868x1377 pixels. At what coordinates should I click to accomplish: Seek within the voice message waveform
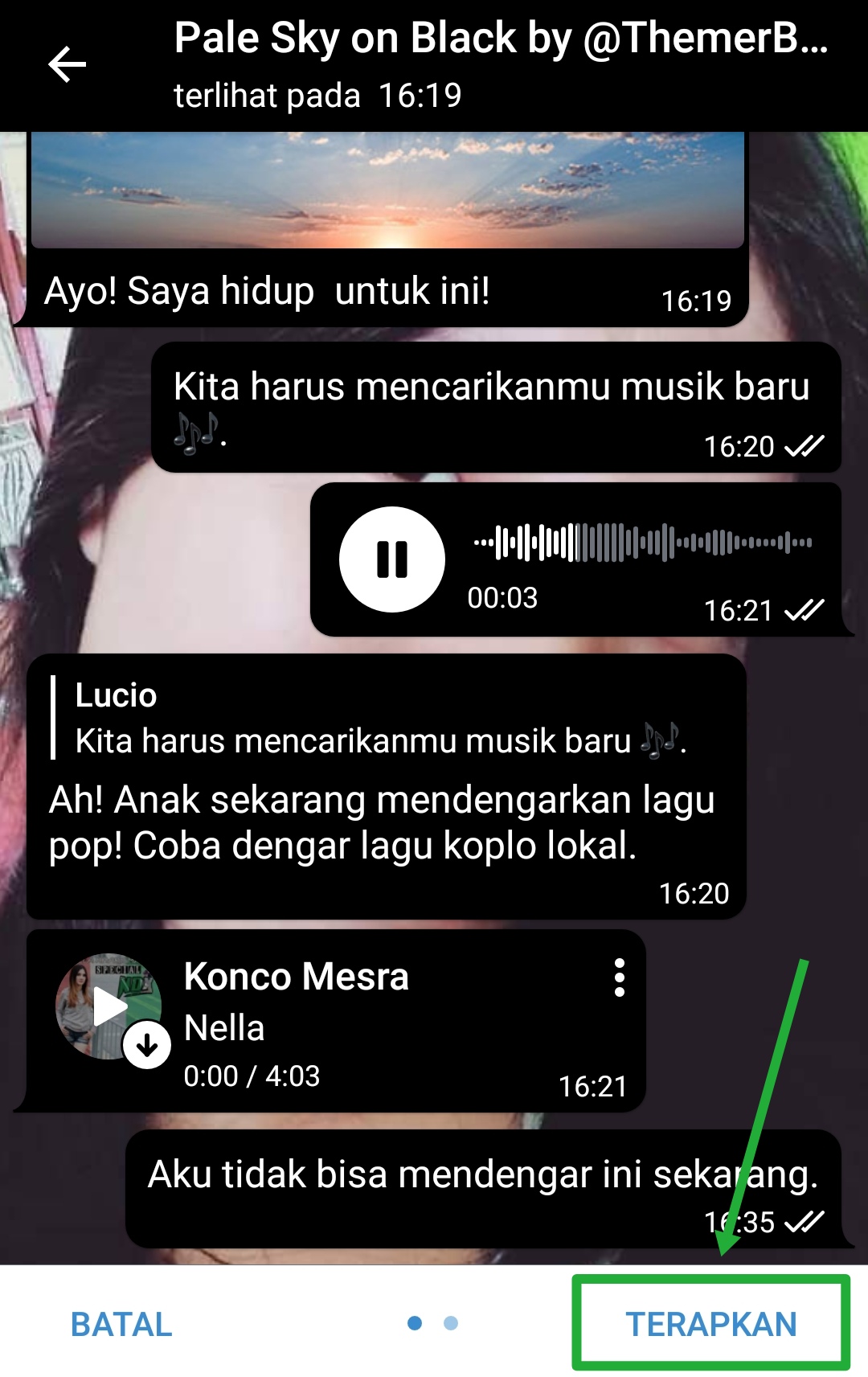point(643,543)
